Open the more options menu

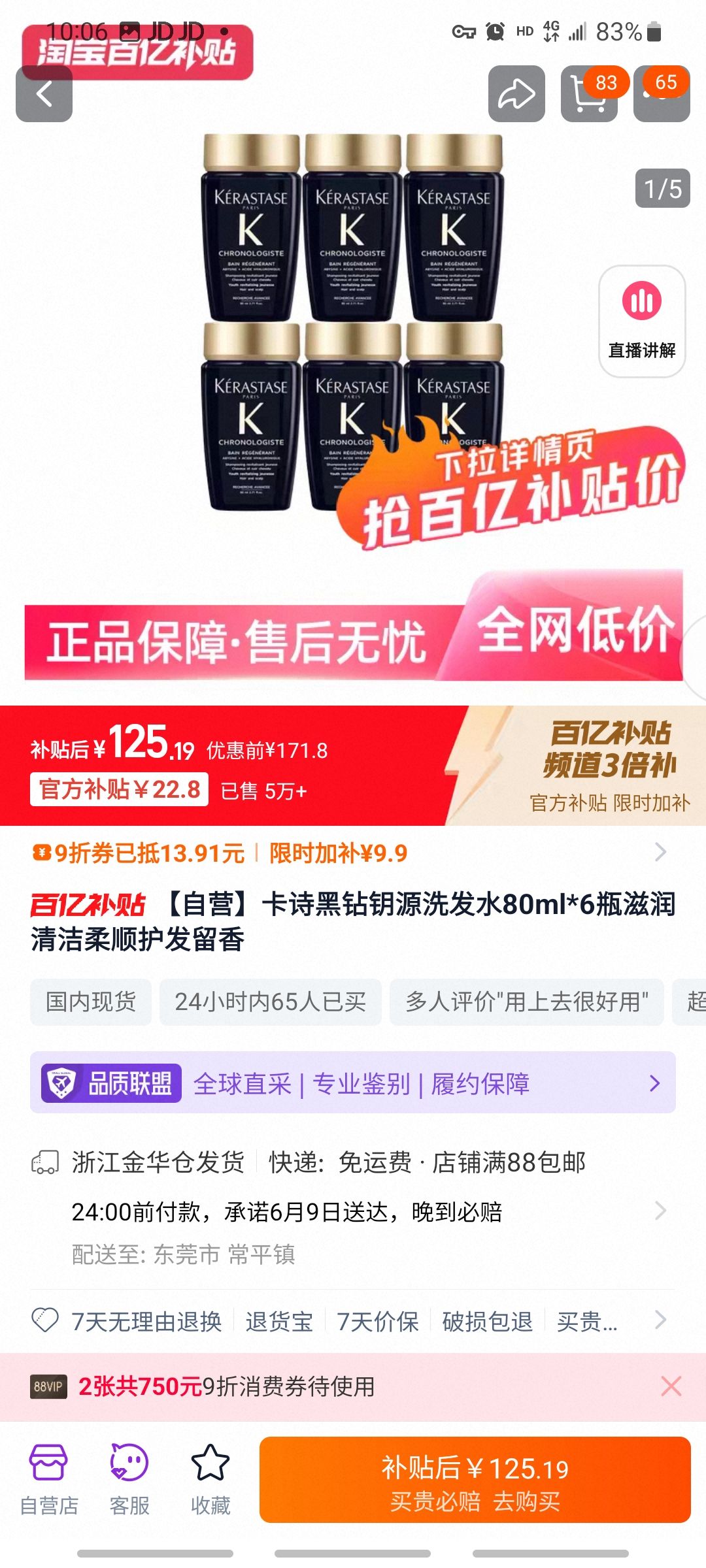click(x=662, y=95)
